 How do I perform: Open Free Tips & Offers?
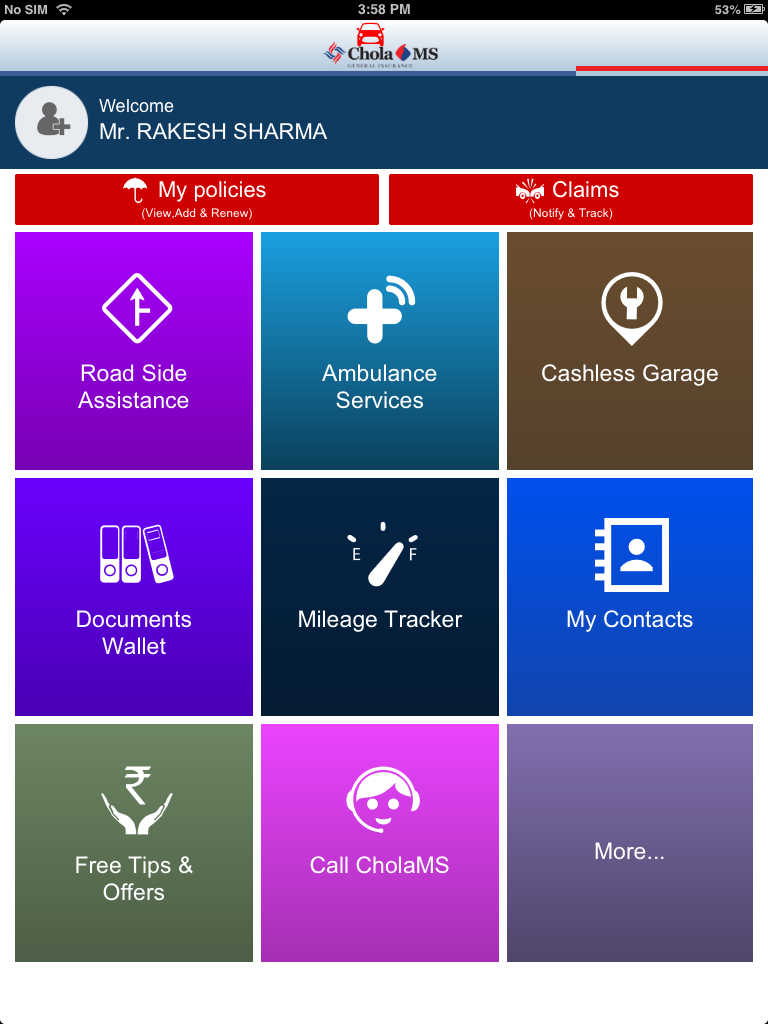134,843
